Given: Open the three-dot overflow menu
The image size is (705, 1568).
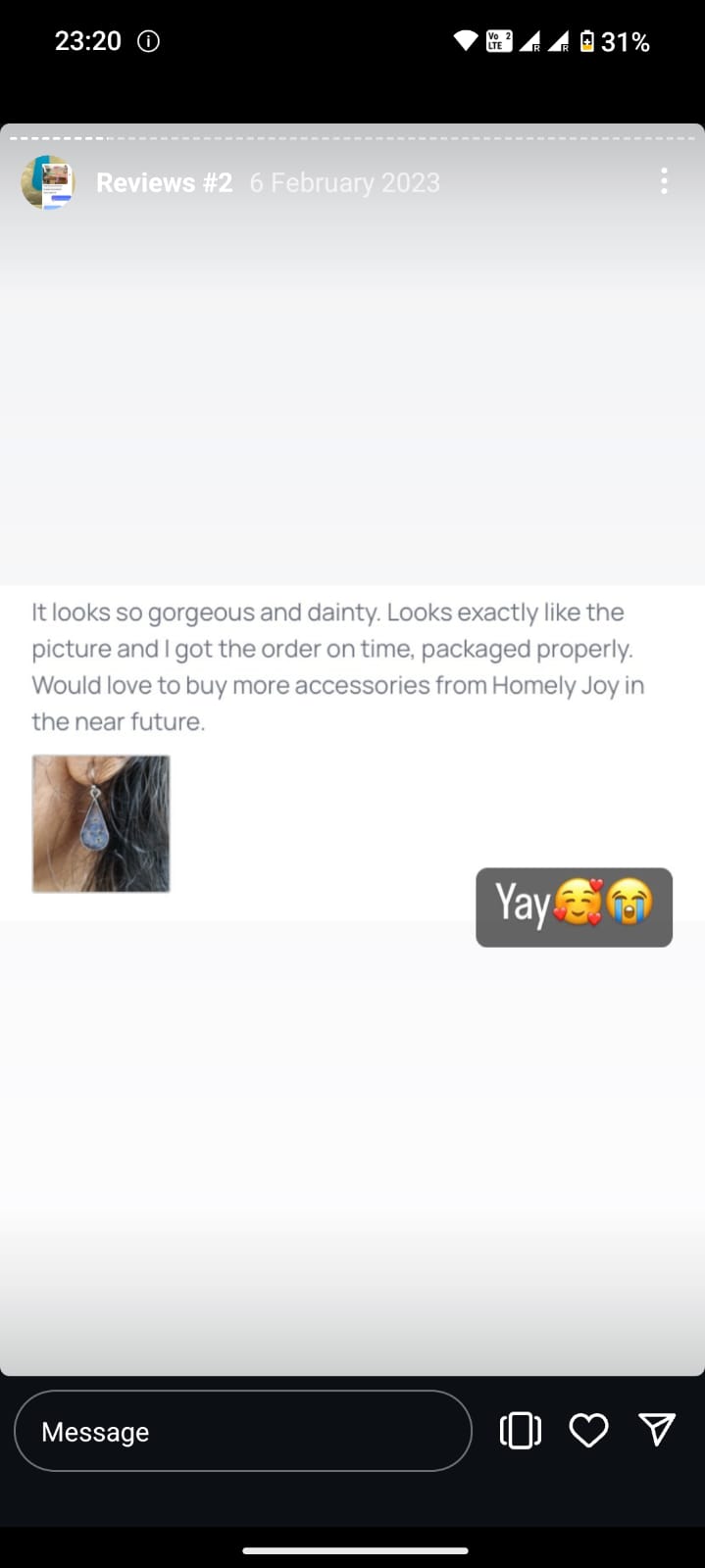Looking at the screenshot, I should tap(664, 181).
